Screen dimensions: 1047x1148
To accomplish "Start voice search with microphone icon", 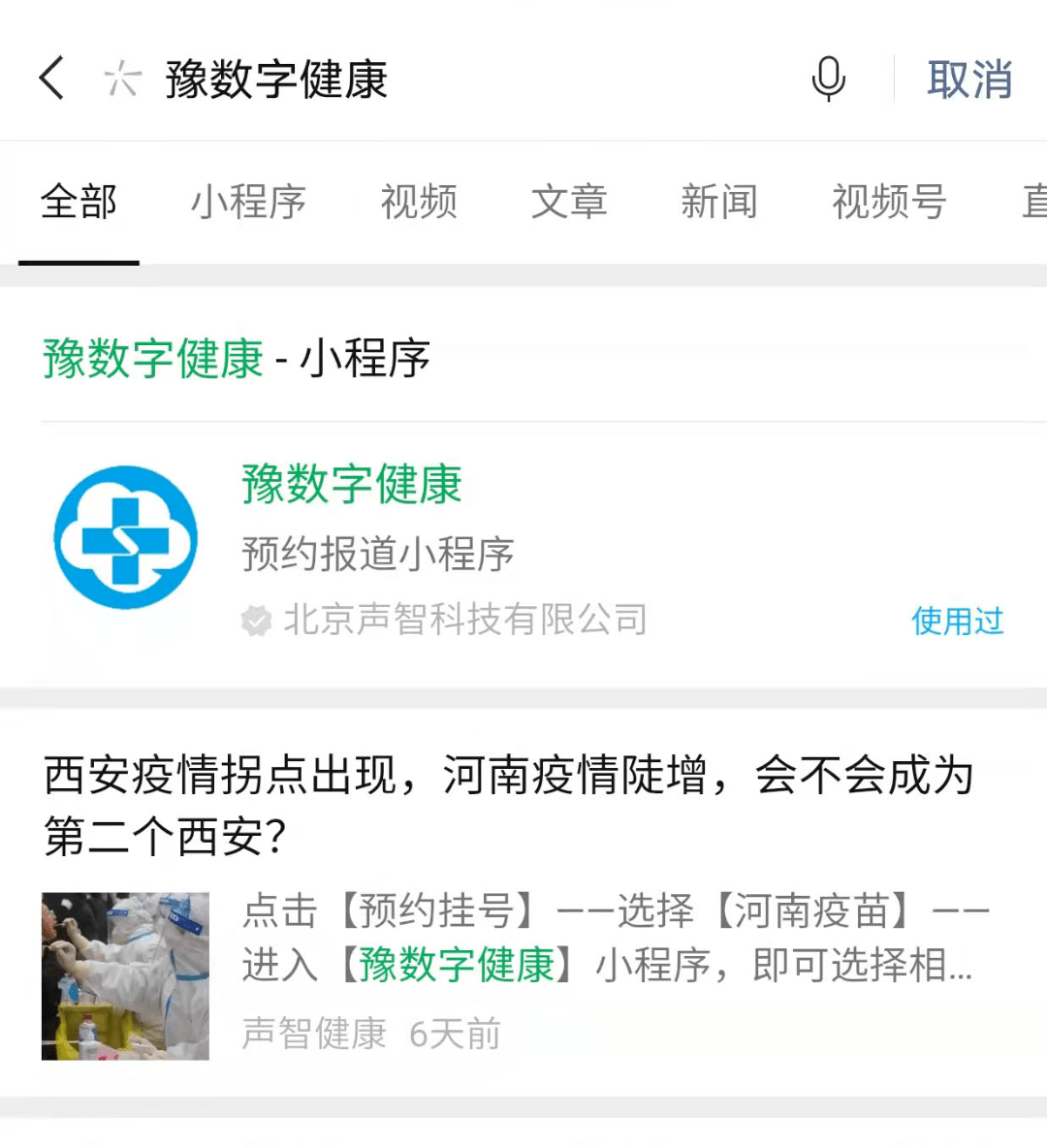I will (x=828, y=79).
